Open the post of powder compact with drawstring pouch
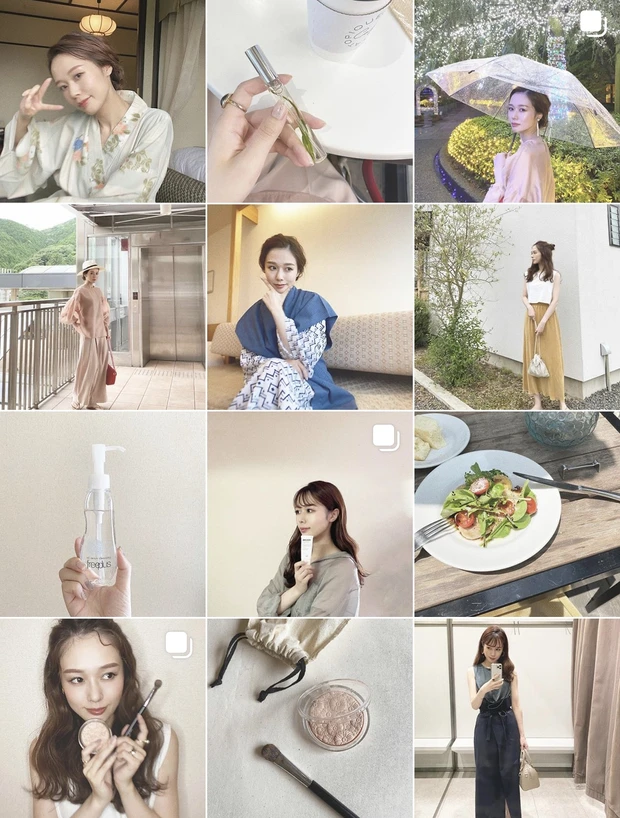The height and width of the screenshot is (818, 620). [x=309, y=719]
